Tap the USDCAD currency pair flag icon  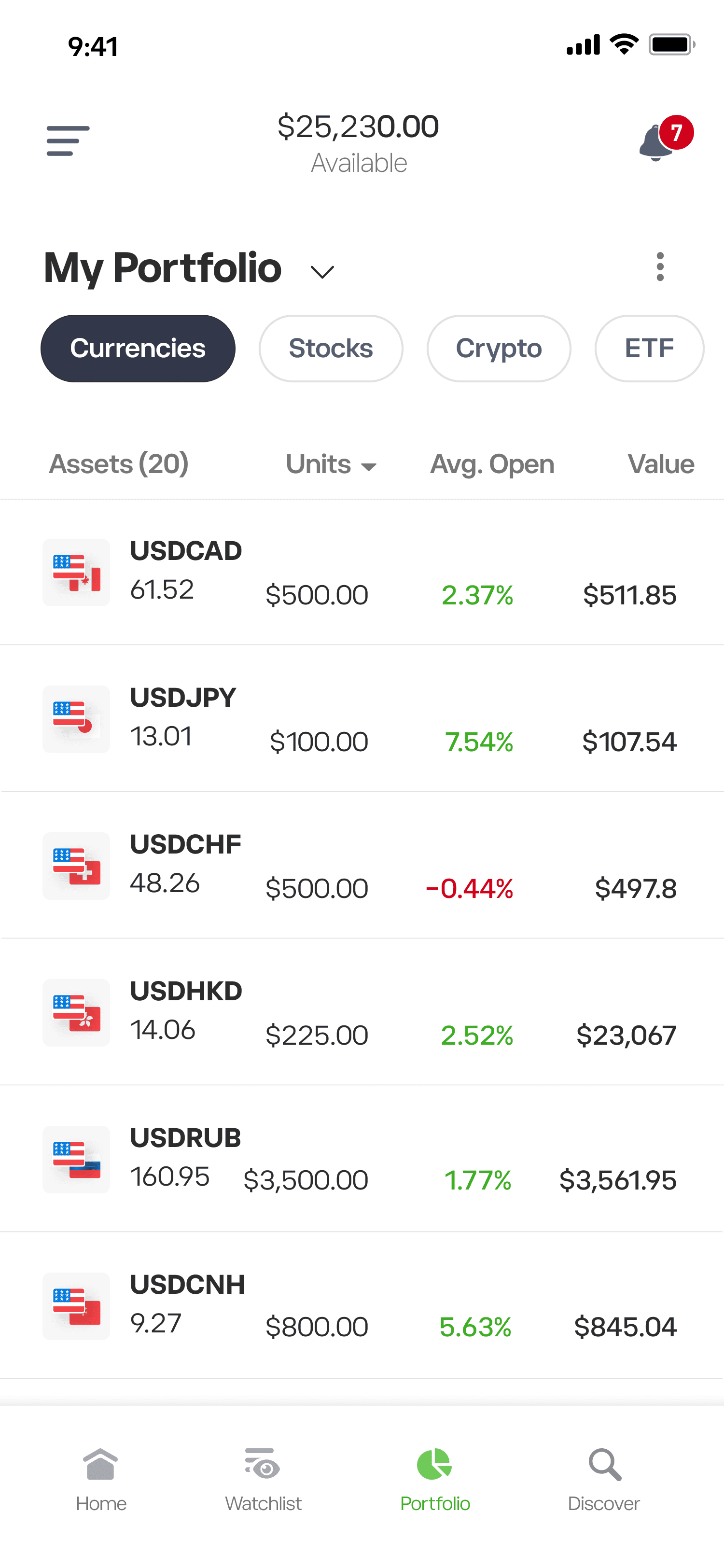click(75, 572)
